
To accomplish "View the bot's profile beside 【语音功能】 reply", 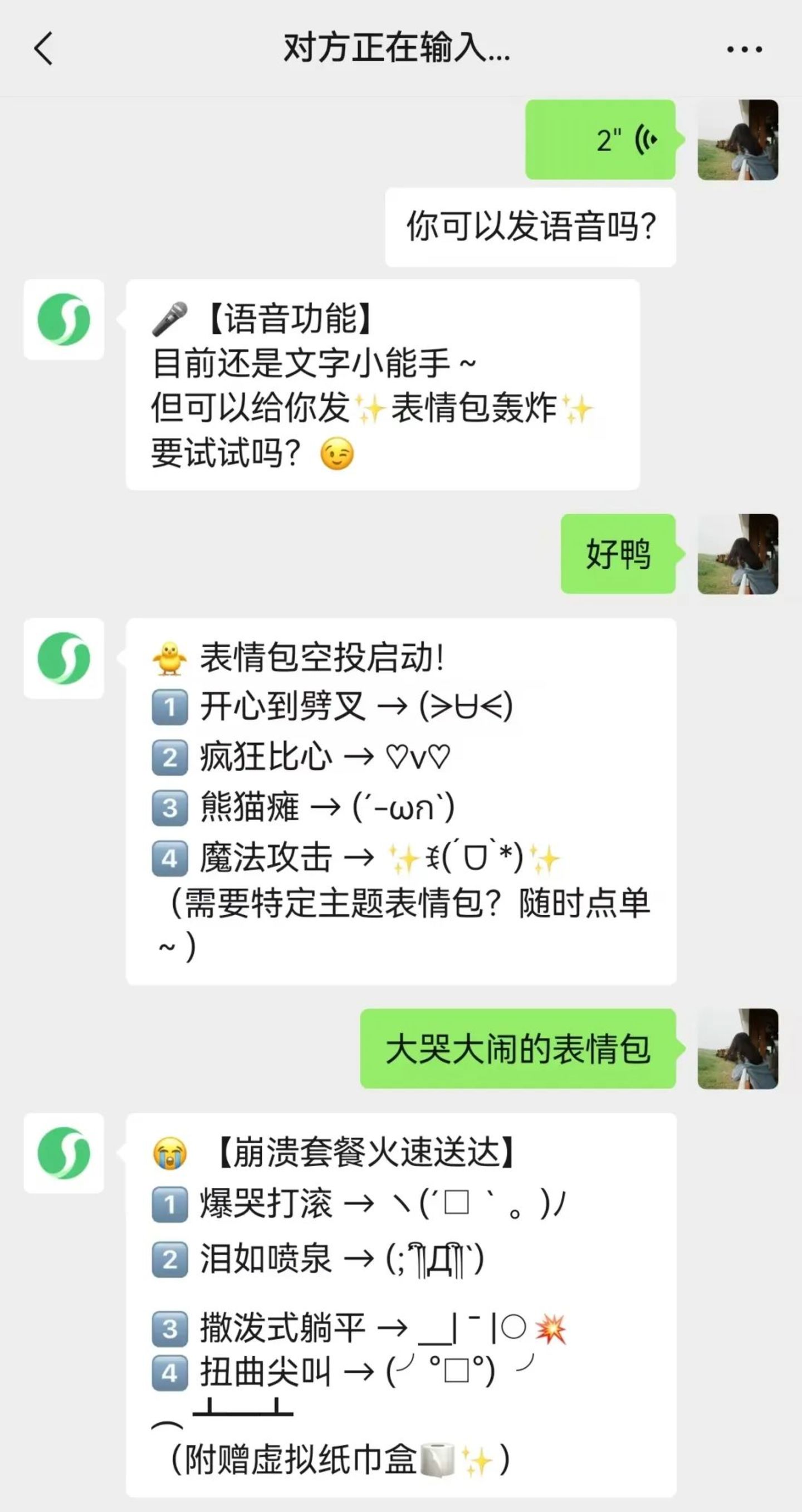I will [64, 319].
